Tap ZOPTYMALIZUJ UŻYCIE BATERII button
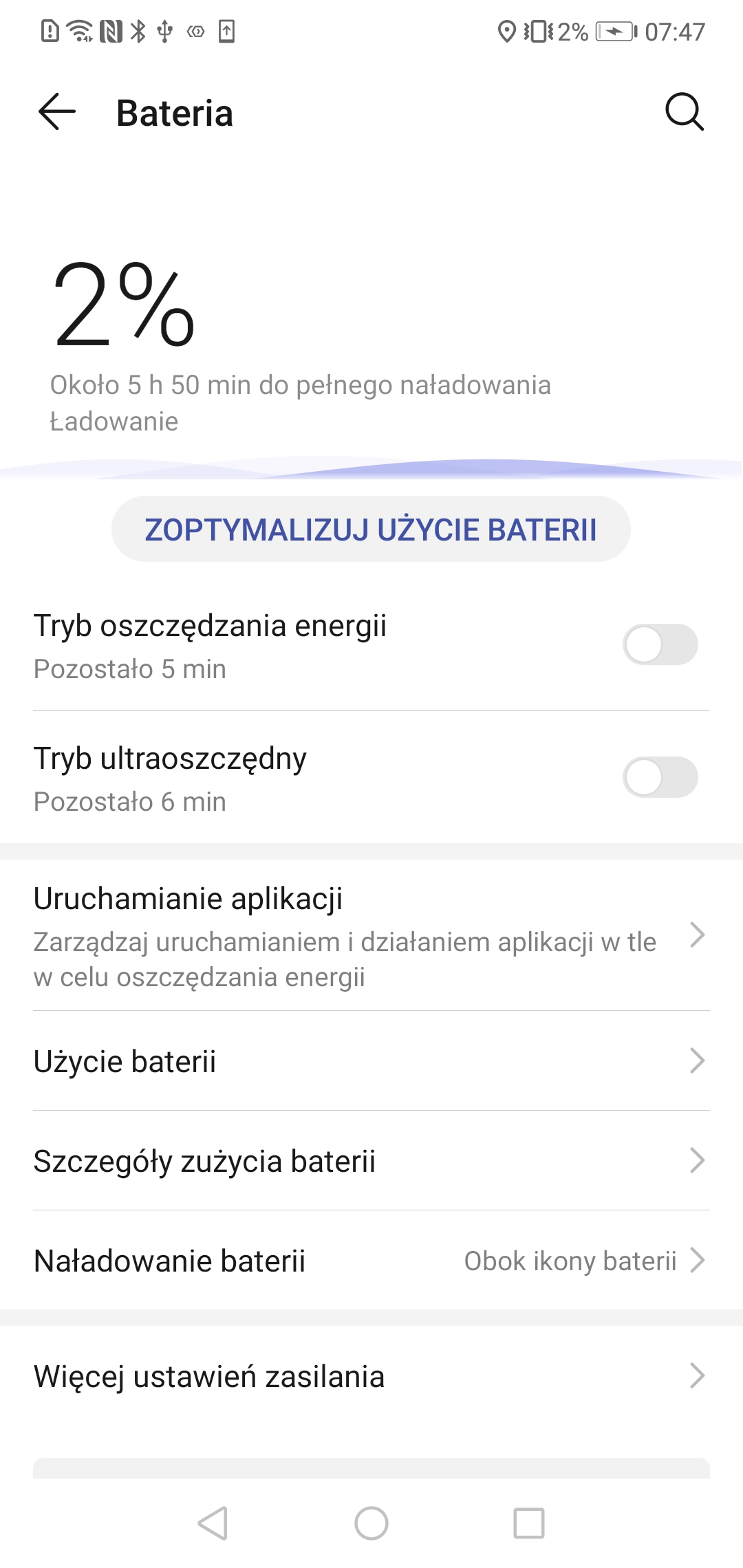 point(371,530)
